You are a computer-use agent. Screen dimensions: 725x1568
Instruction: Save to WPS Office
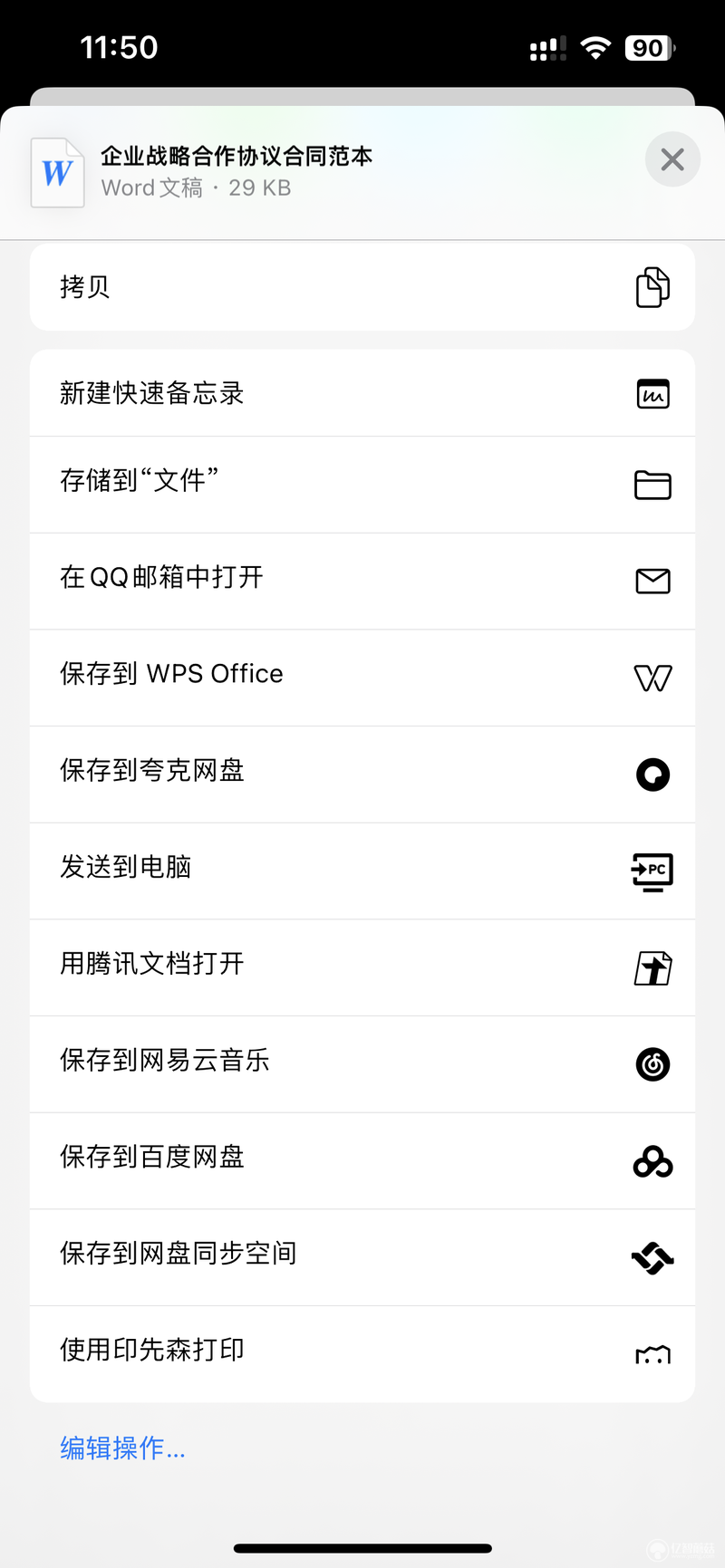(362, 678)
